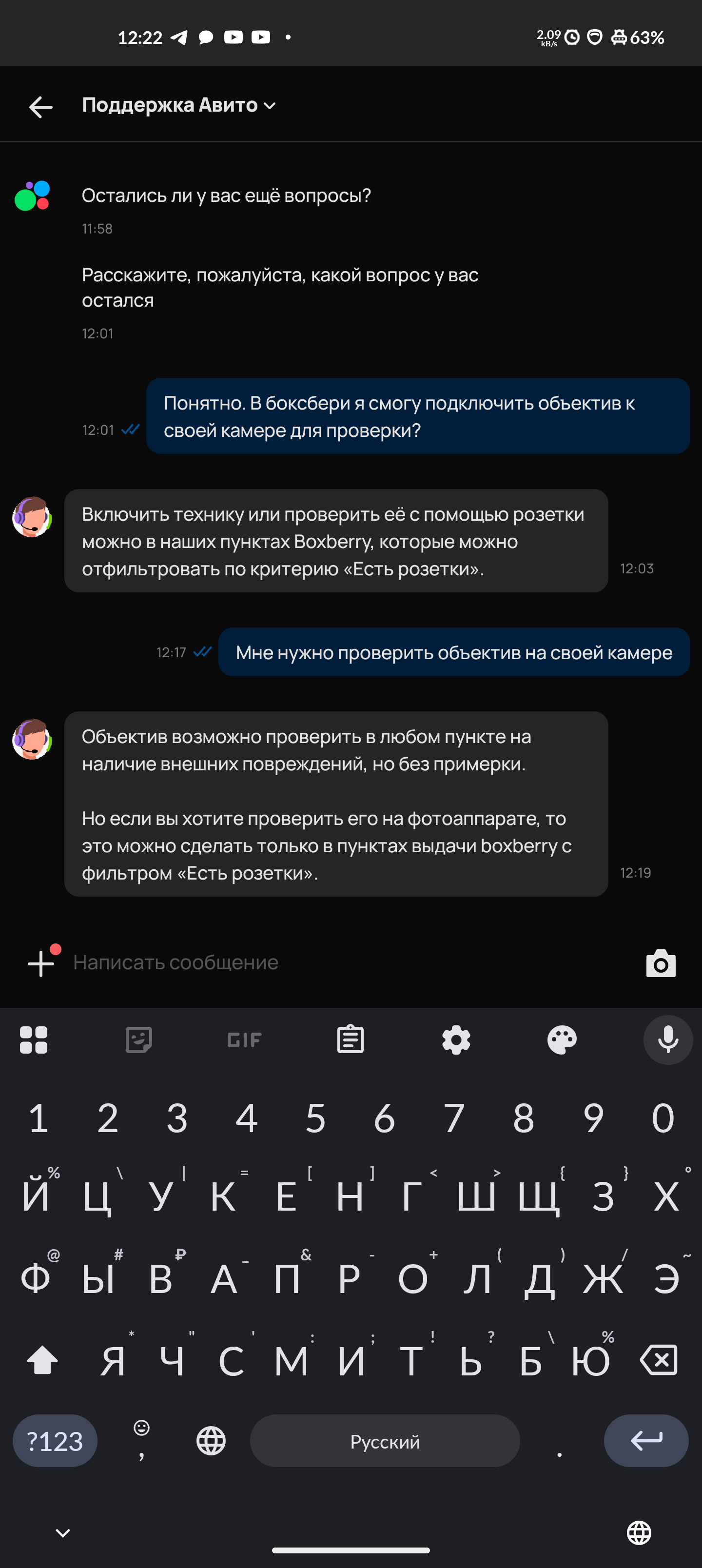
Task: Switch language with the globe key beside the comma
Action: point(211,1441)
